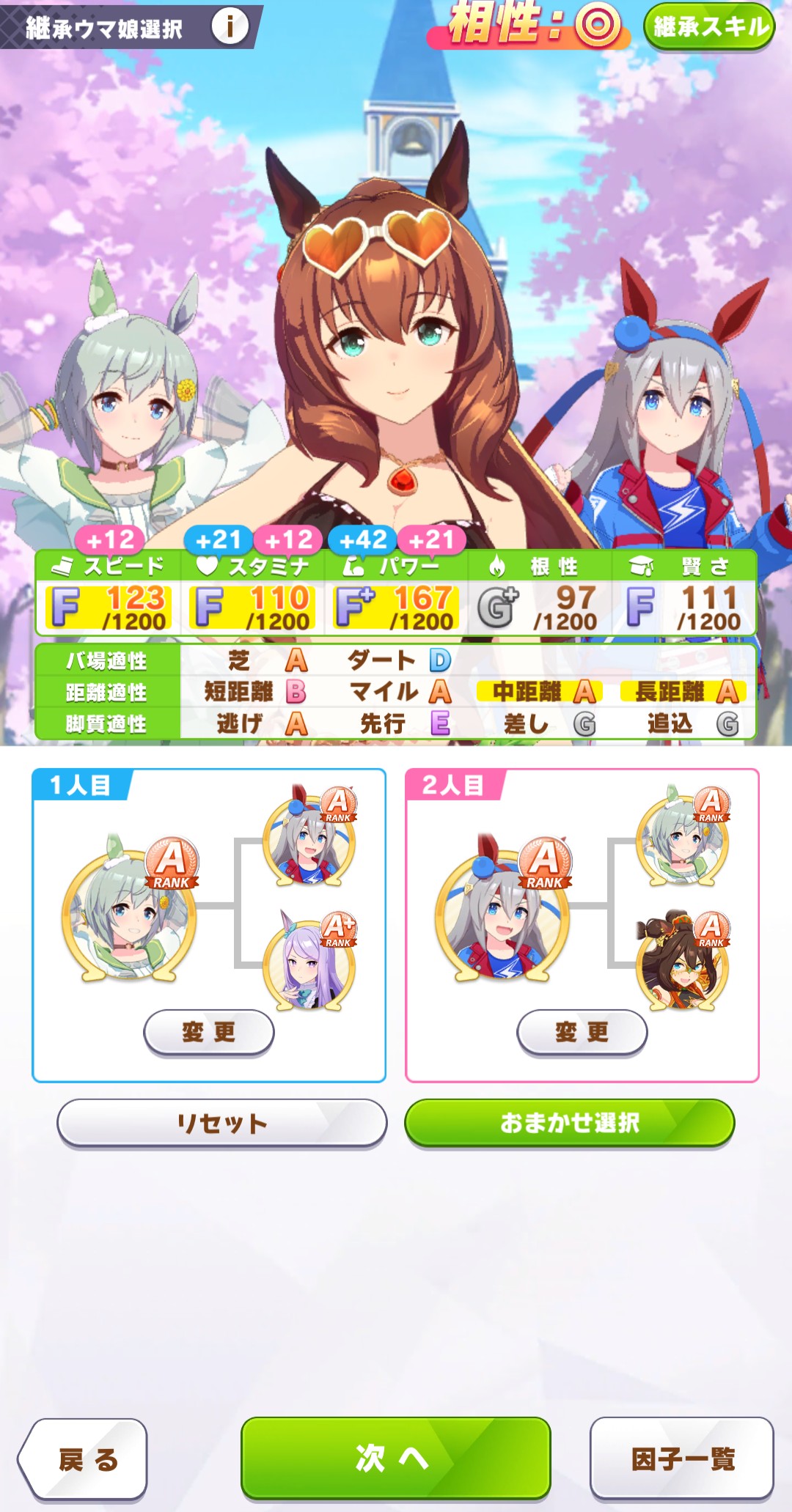Open the info icon beside 継承ウマ娘選択
The image size is (792, 1512).
point(230,26)
